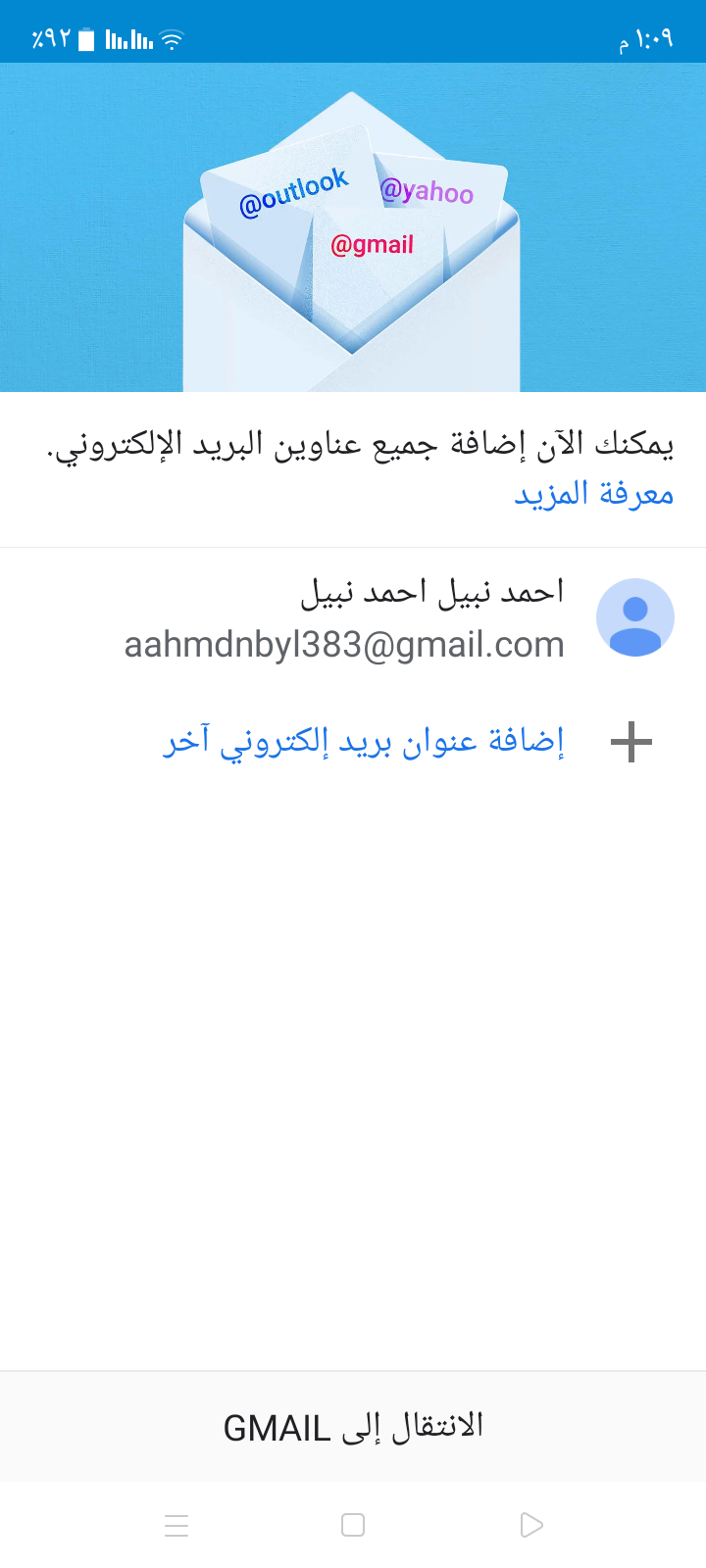Select the aahmdnbyl383@gmail.com account row
This screenshot has width=706, height=1568.
coord(392,618)
